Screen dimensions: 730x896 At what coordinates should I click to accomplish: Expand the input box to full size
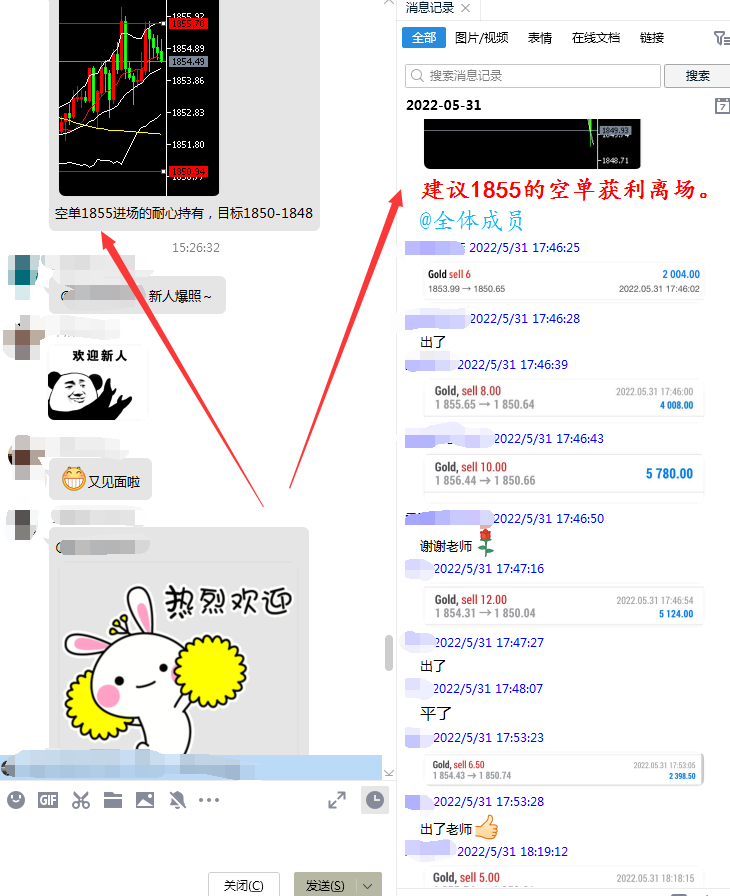pos(337,800)
